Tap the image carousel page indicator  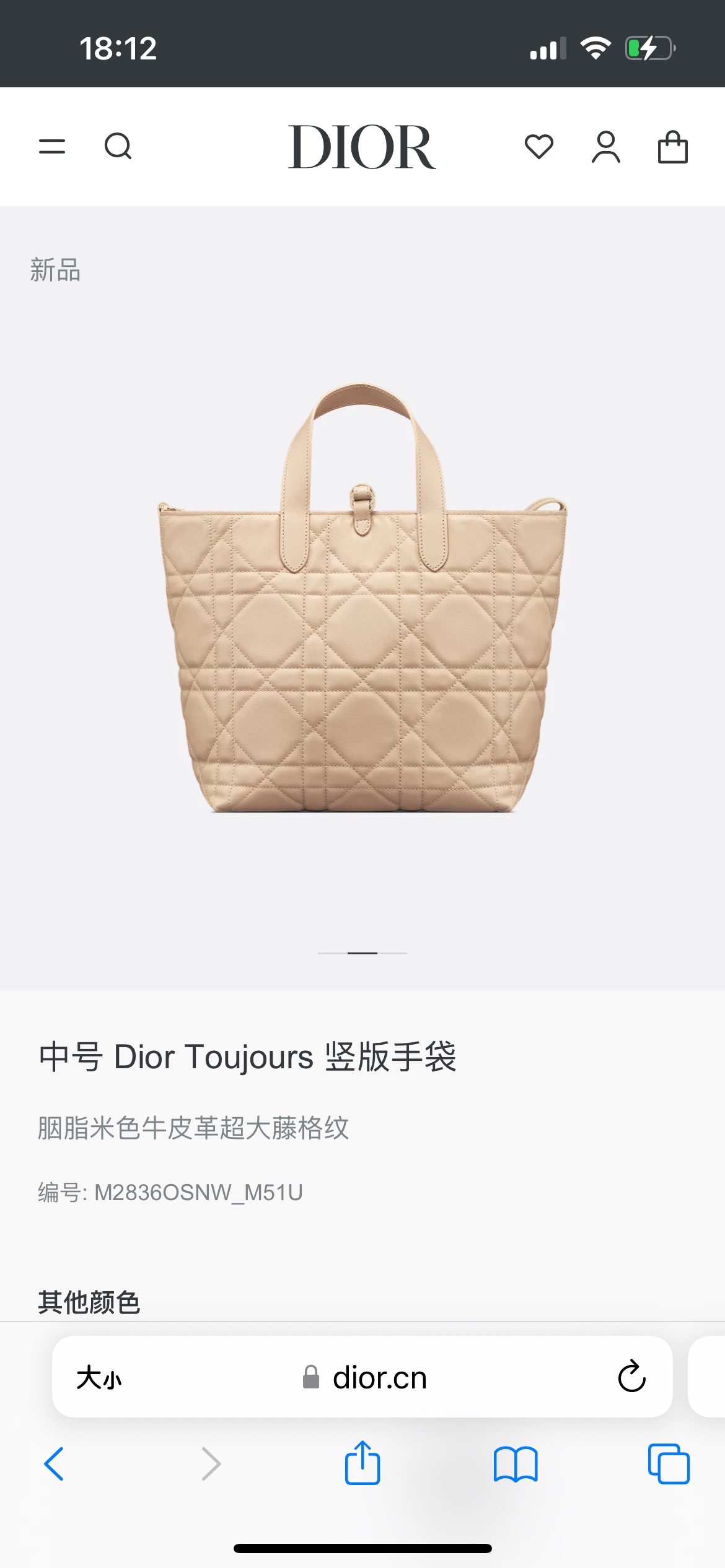(x=362, y=953)
